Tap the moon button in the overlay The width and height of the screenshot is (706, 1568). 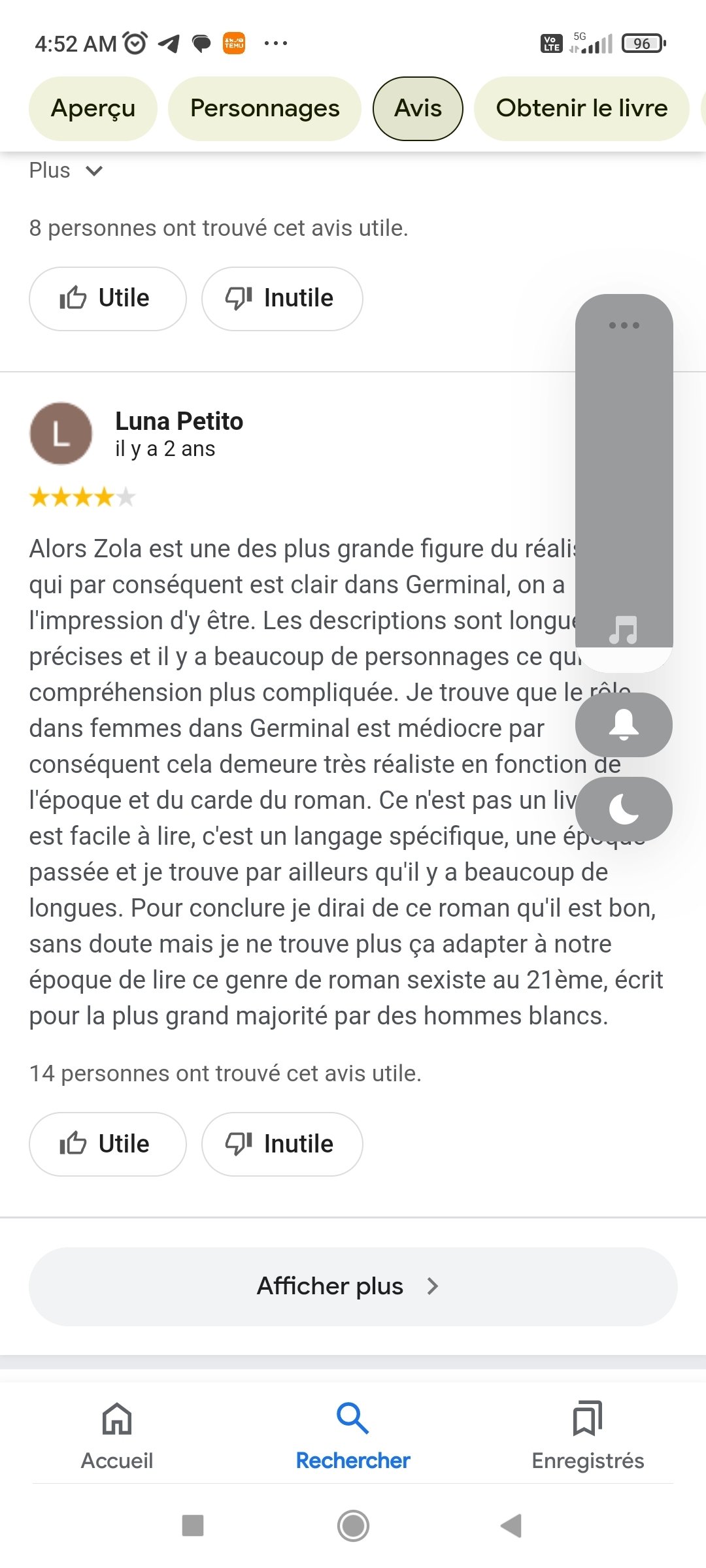(x=624, y=809)
